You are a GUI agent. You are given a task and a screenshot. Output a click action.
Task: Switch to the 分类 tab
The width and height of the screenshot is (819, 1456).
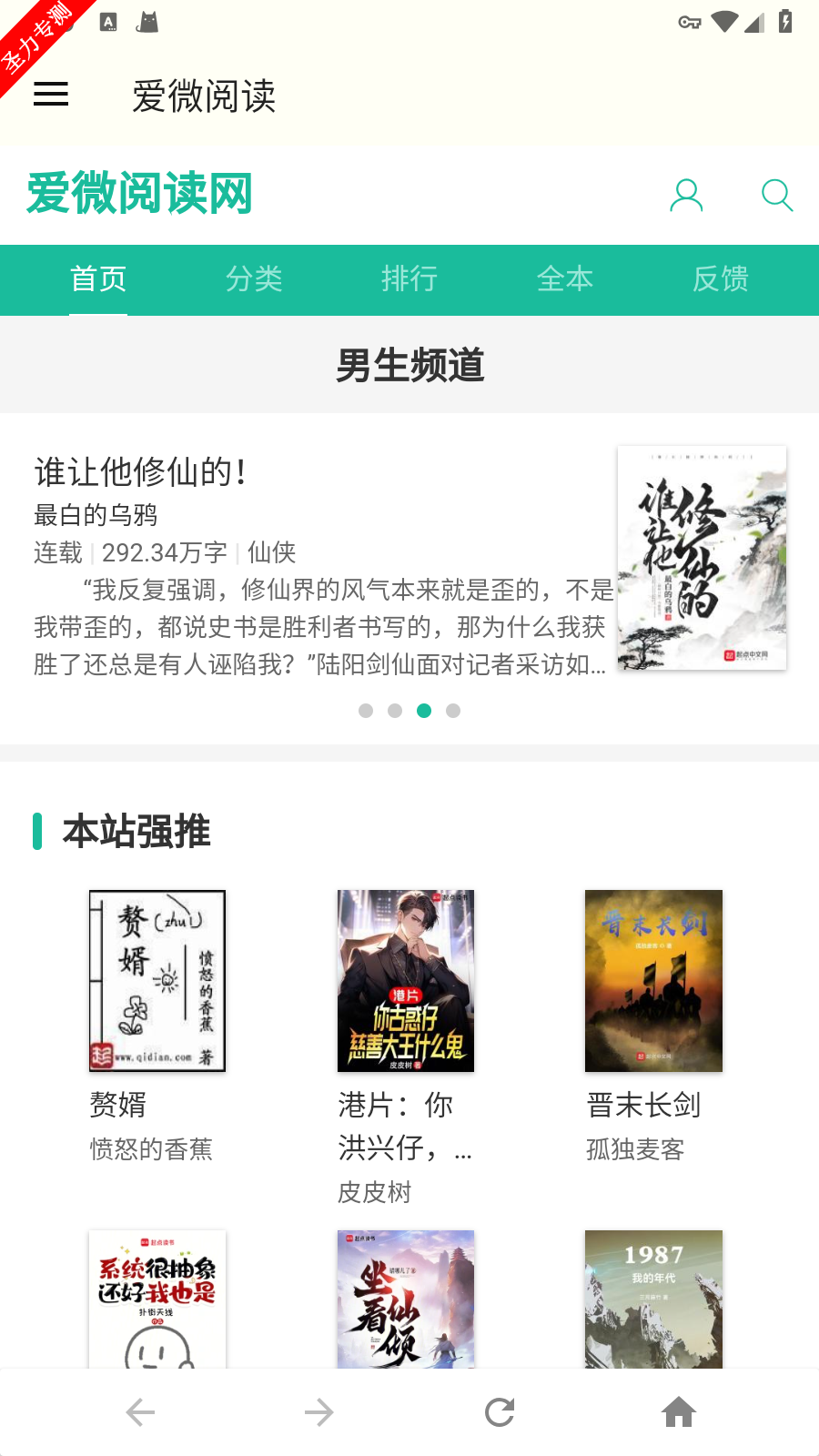pos(254,279)
